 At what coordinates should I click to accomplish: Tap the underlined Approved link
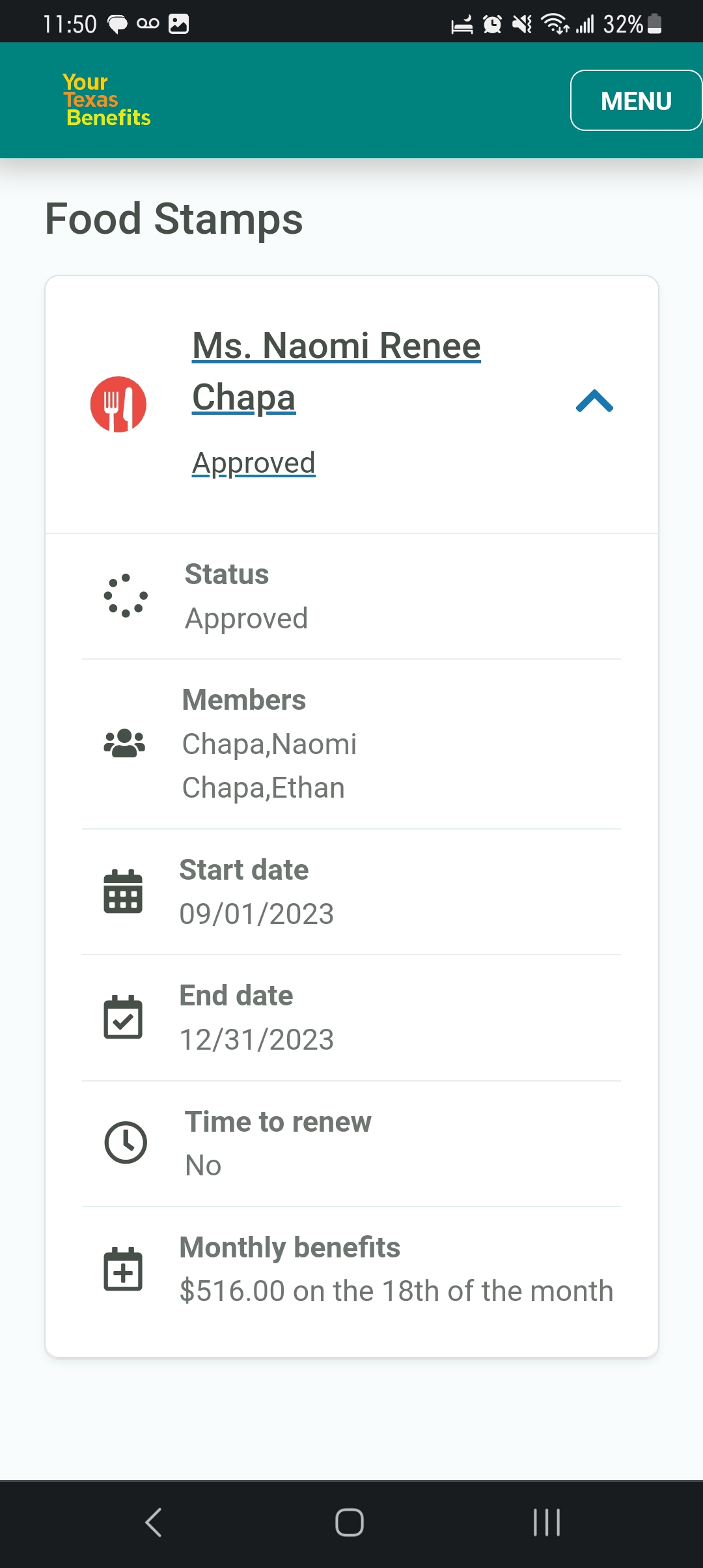click(x=254, y=463)
